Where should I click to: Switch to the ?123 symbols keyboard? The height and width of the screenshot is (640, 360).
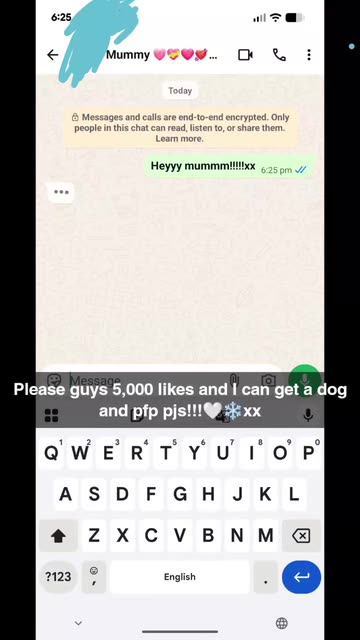click(x=58, y=577)
